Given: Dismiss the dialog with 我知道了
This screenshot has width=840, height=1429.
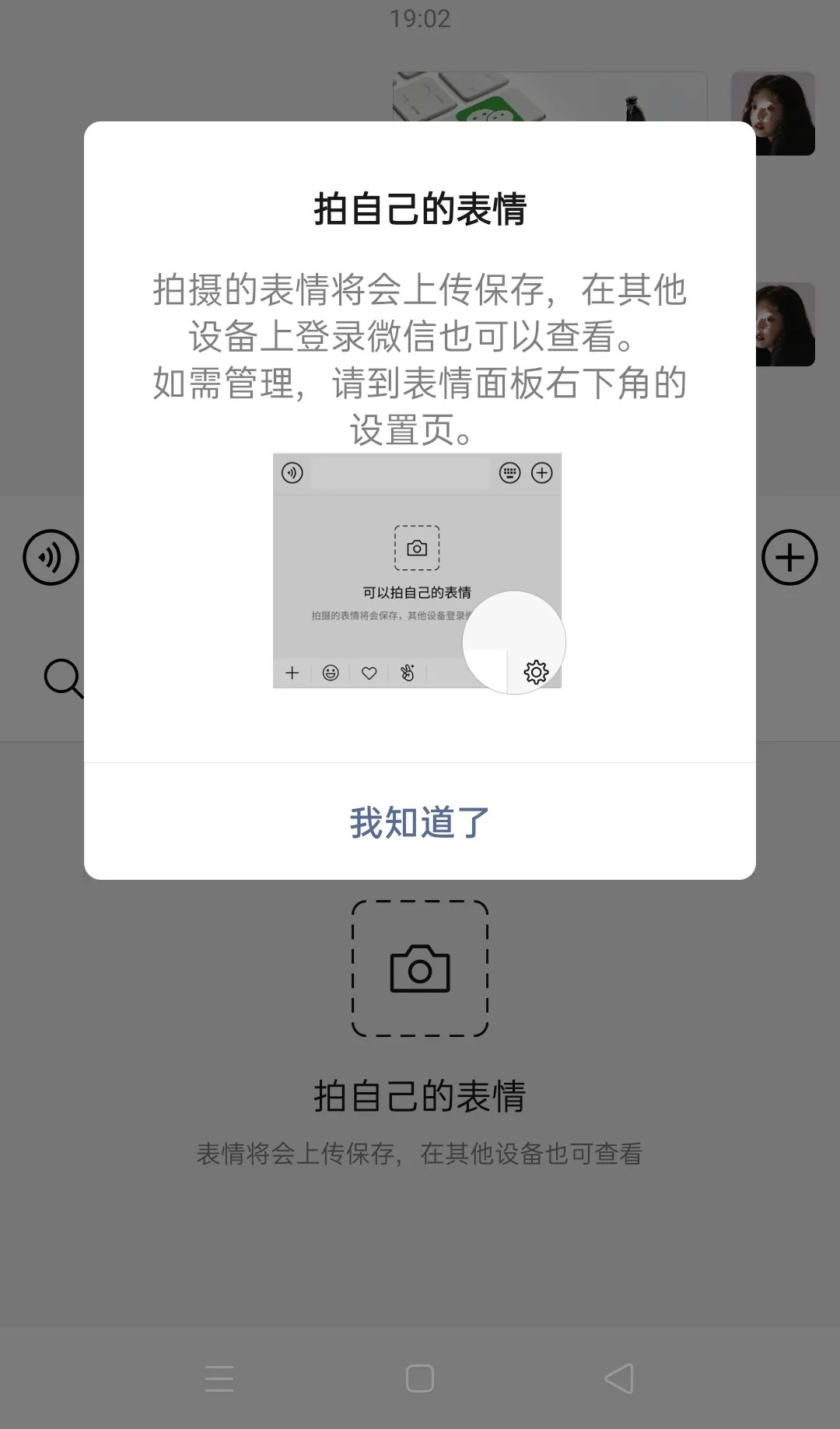Looking at the screenshot, I should [x=420, y=822].
